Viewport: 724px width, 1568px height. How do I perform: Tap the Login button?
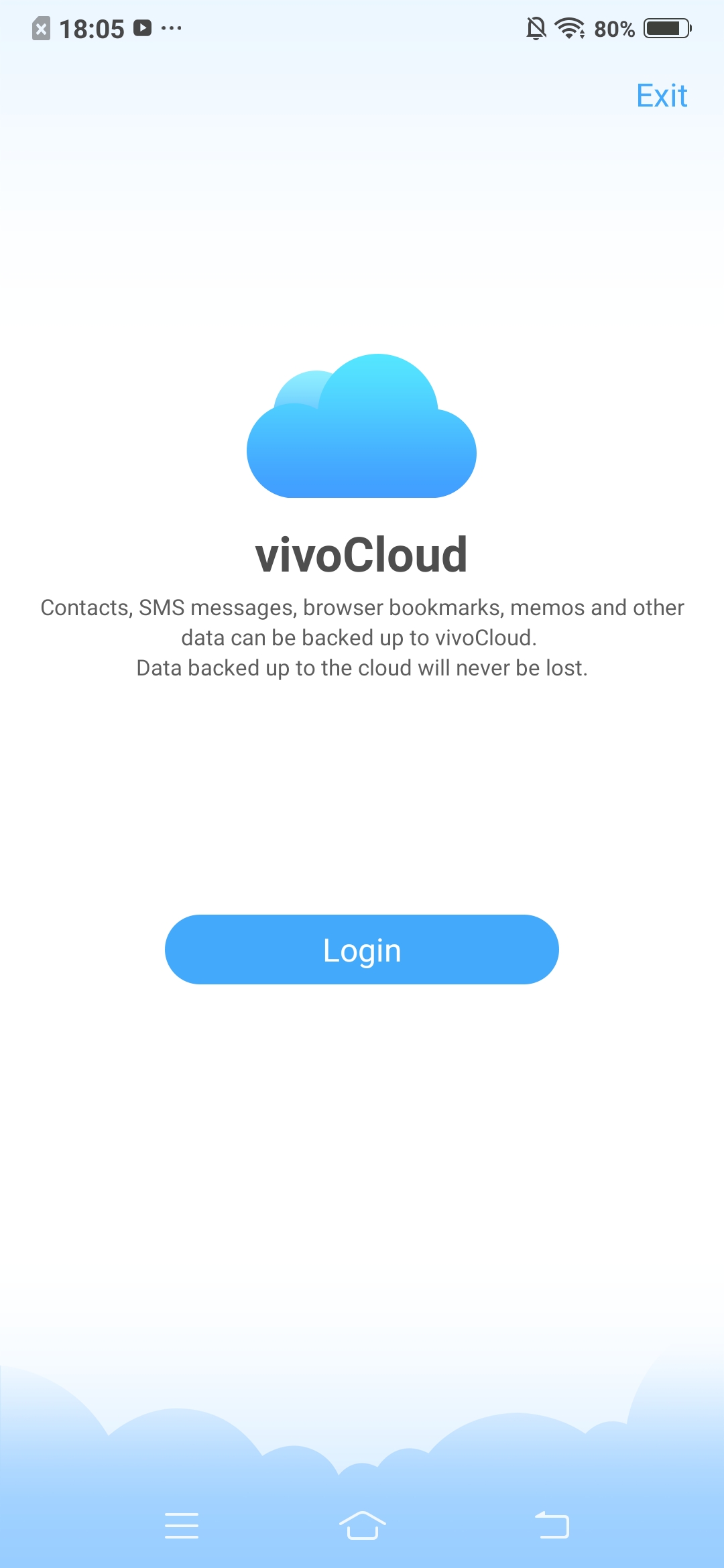(362, 950)
